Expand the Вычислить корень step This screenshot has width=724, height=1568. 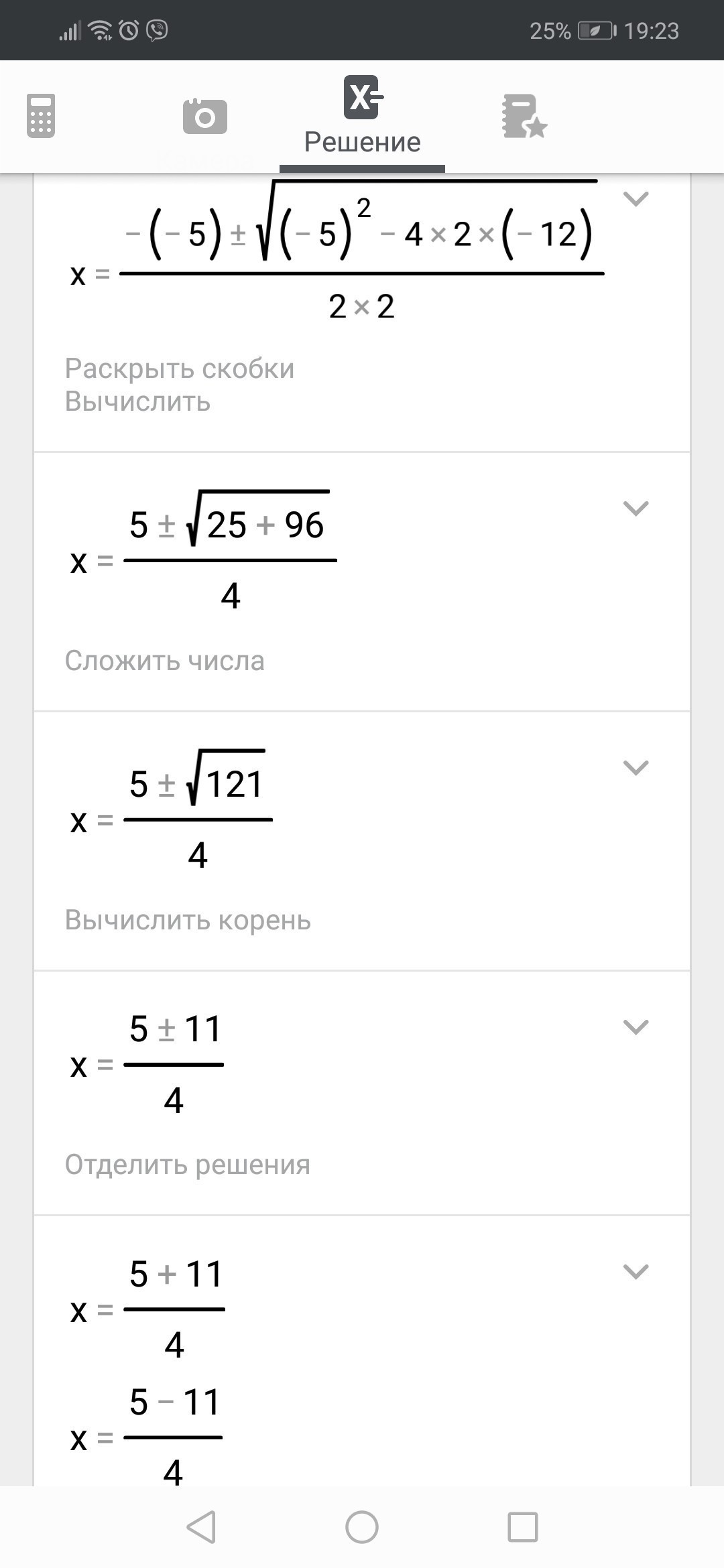(x=636, y=767)
